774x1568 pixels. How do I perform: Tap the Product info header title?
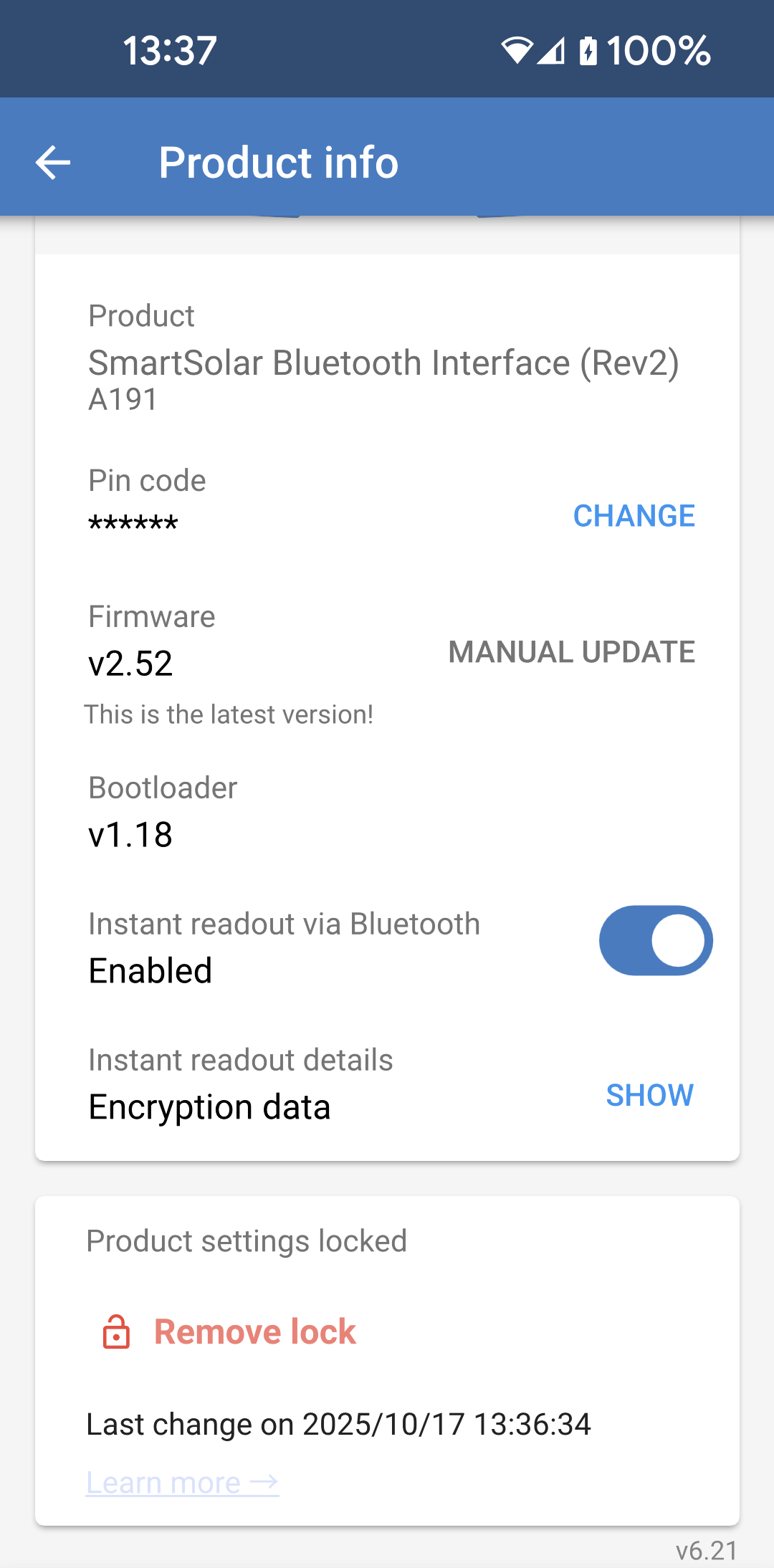tap(278, 163)
